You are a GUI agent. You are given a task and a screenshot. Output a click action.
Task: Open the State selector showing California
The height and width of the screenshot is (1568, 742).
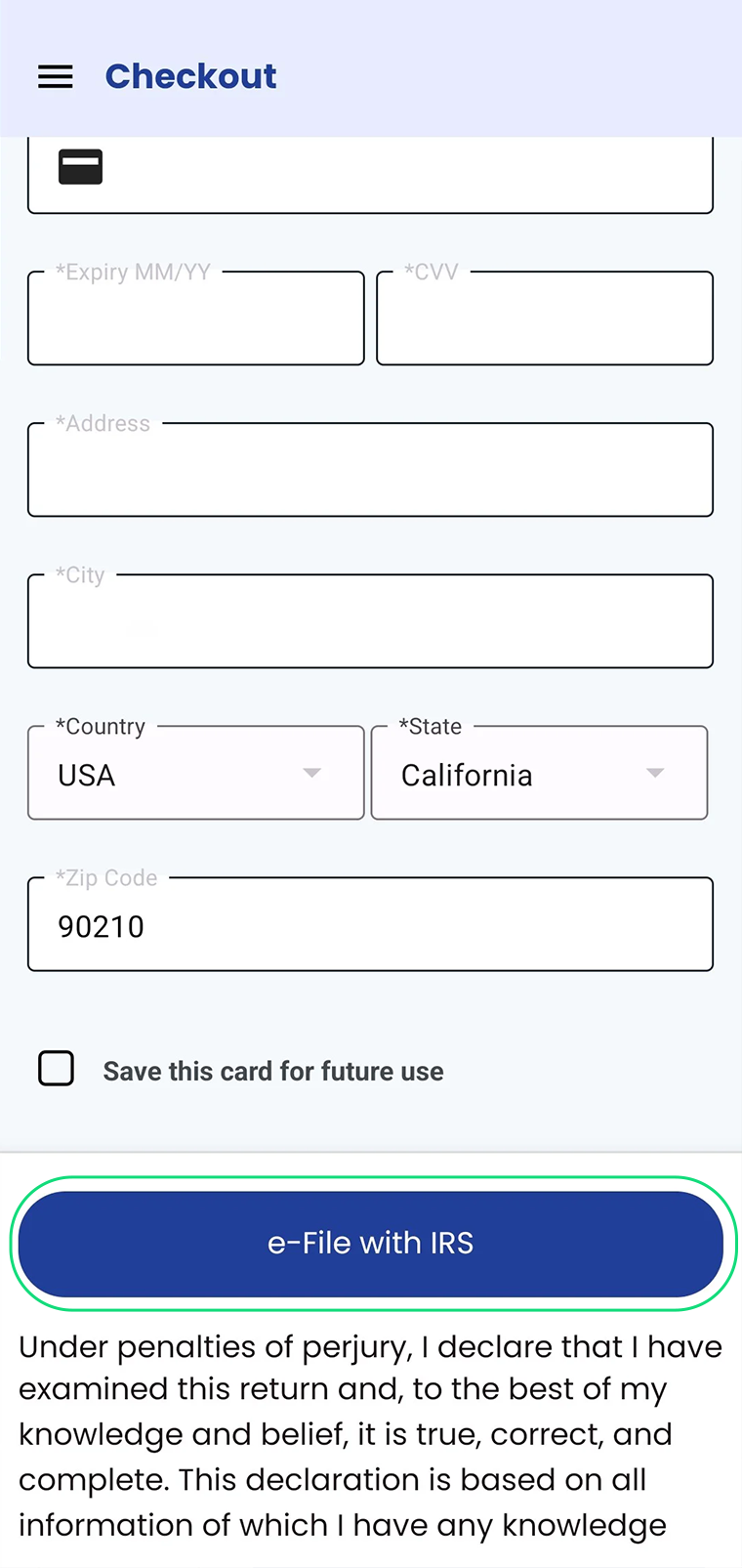[539, 772]
